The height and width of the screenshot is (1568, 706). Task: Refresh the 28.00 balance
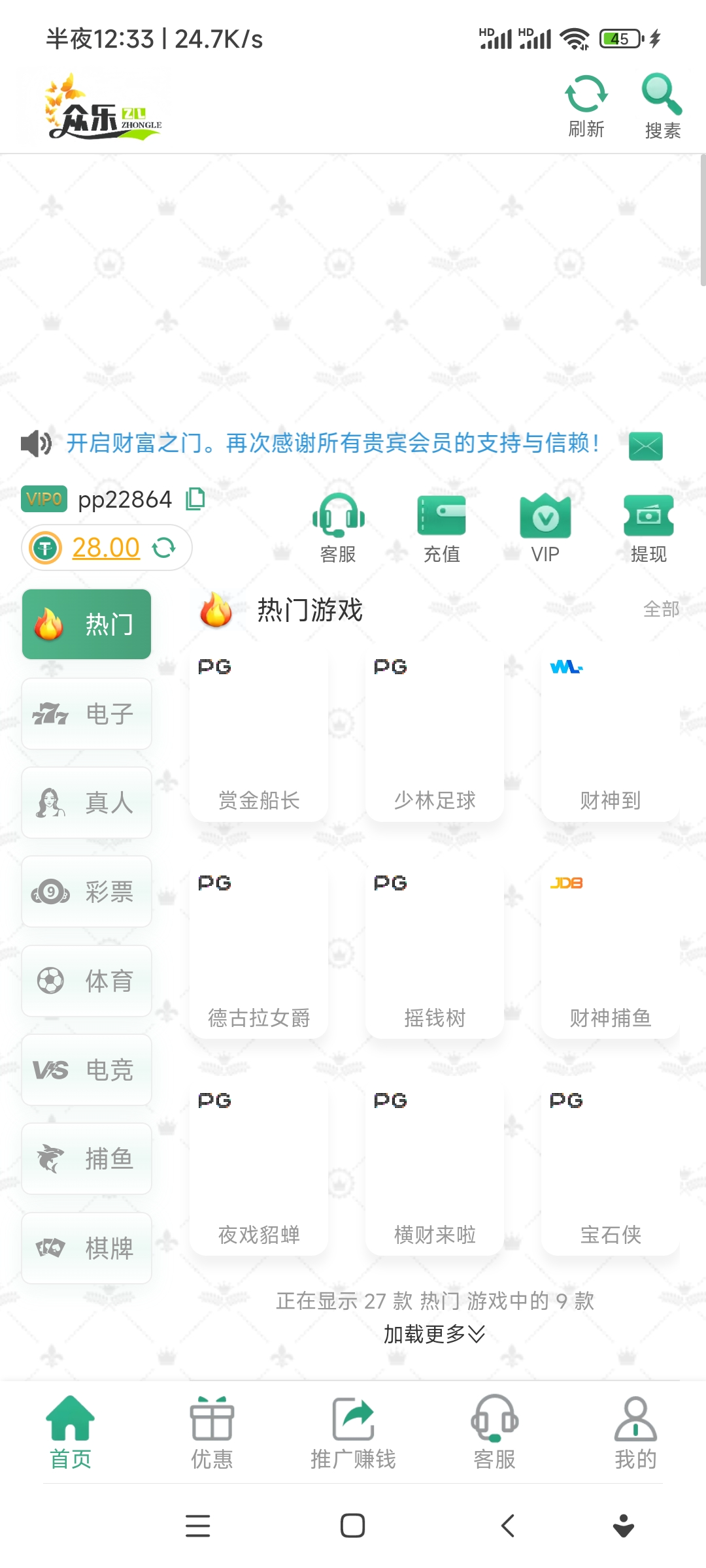click(164, 547)
